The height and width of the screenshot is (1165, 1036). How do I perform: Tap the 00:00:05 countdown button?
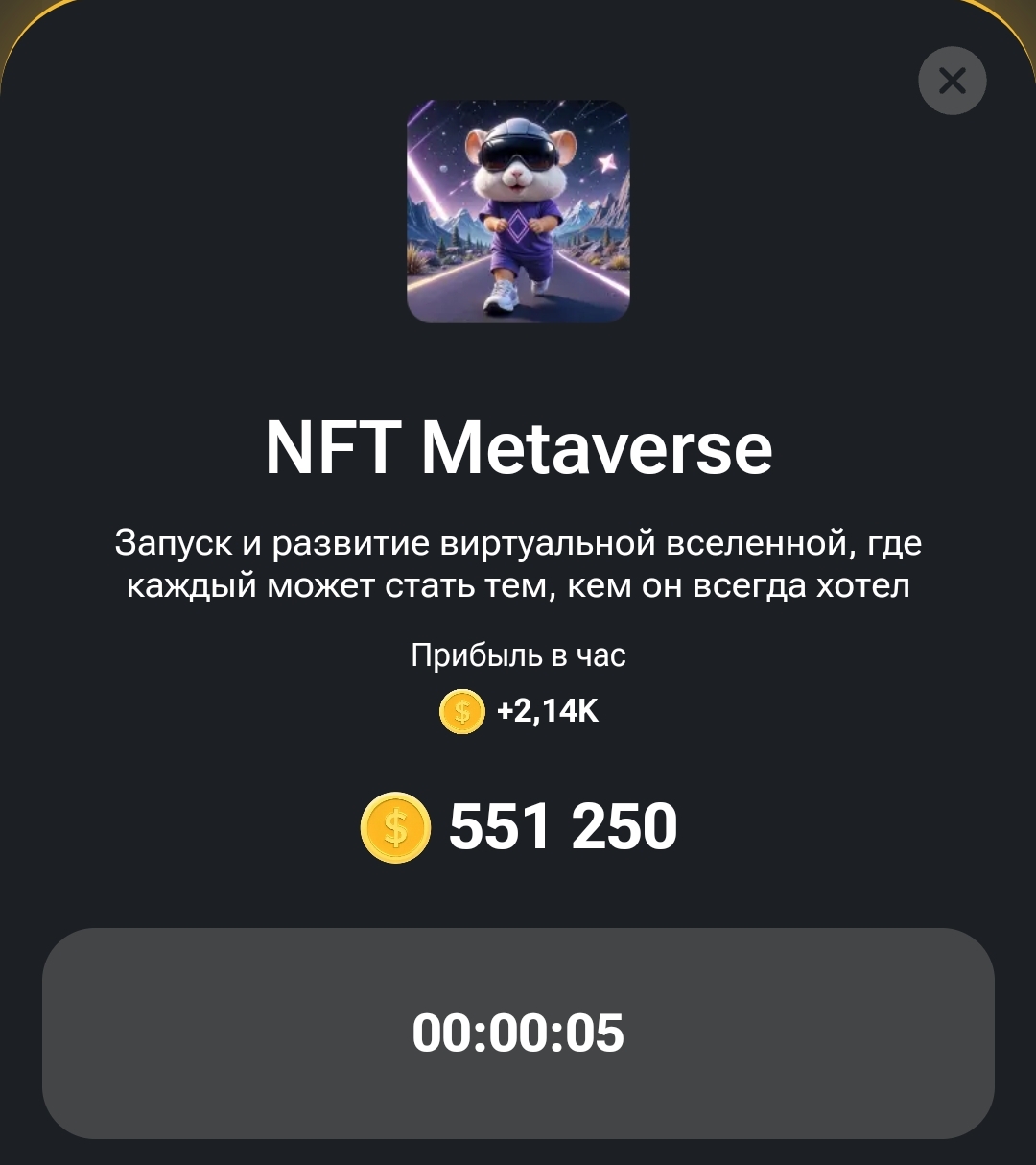point(518,1034)
